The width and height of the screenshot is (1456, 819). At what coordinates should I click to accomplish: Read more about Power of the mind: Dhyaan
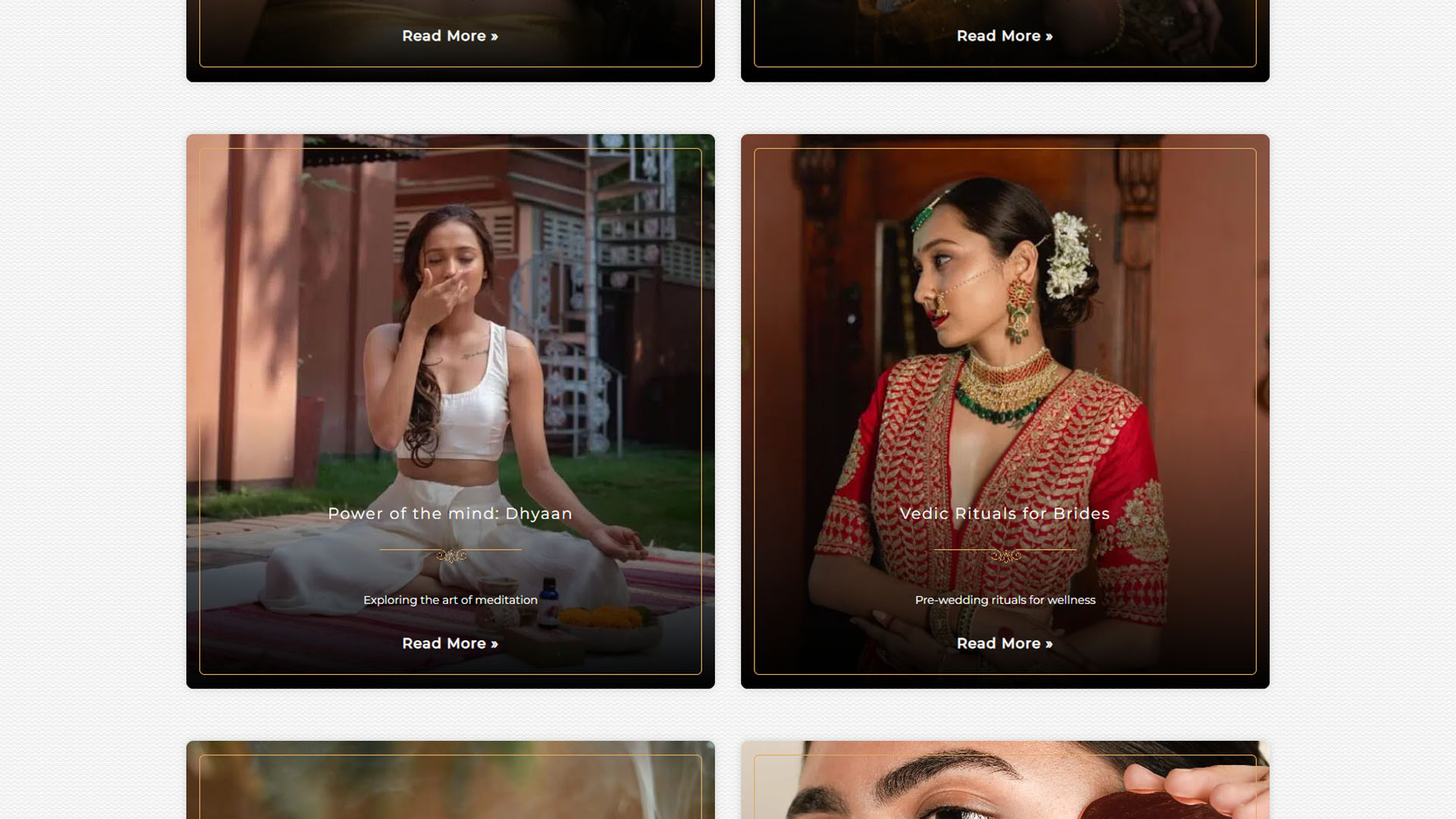coord(450,643)
